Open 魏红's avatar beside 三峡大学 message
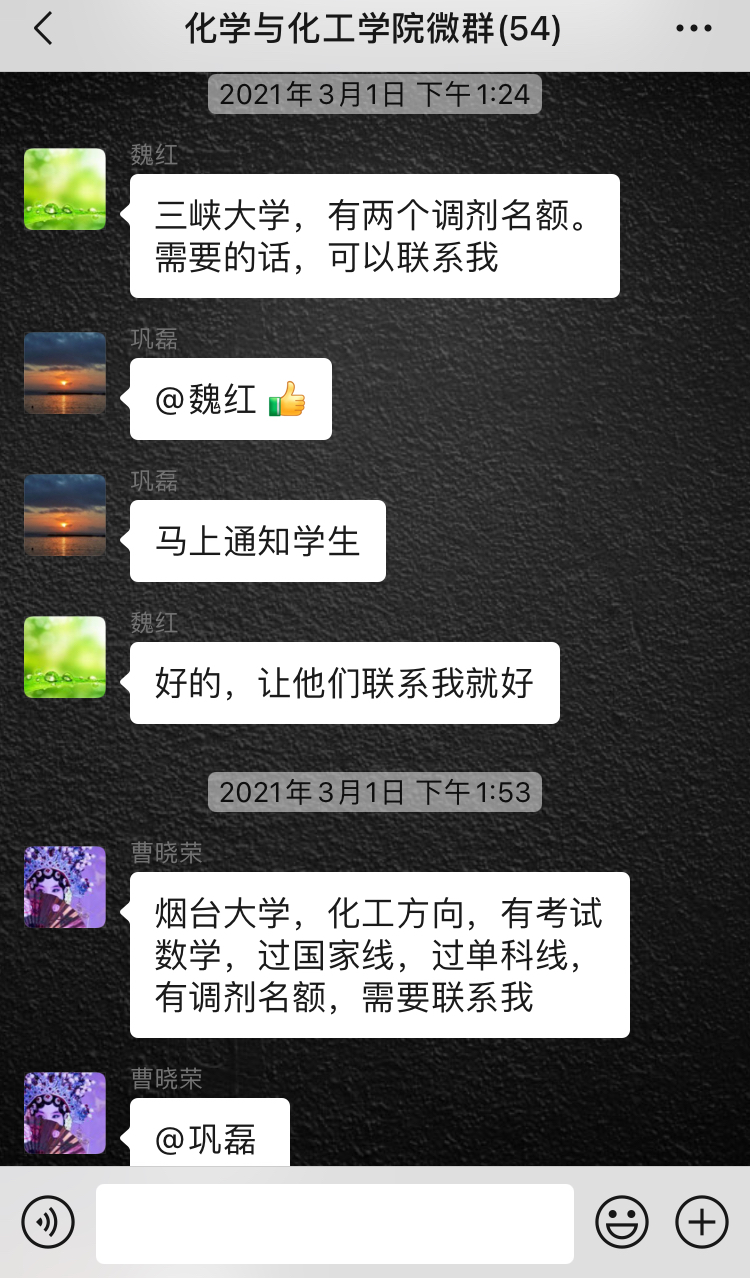Viewport: 750px width, 1278px height. click(x=65, y=189)
